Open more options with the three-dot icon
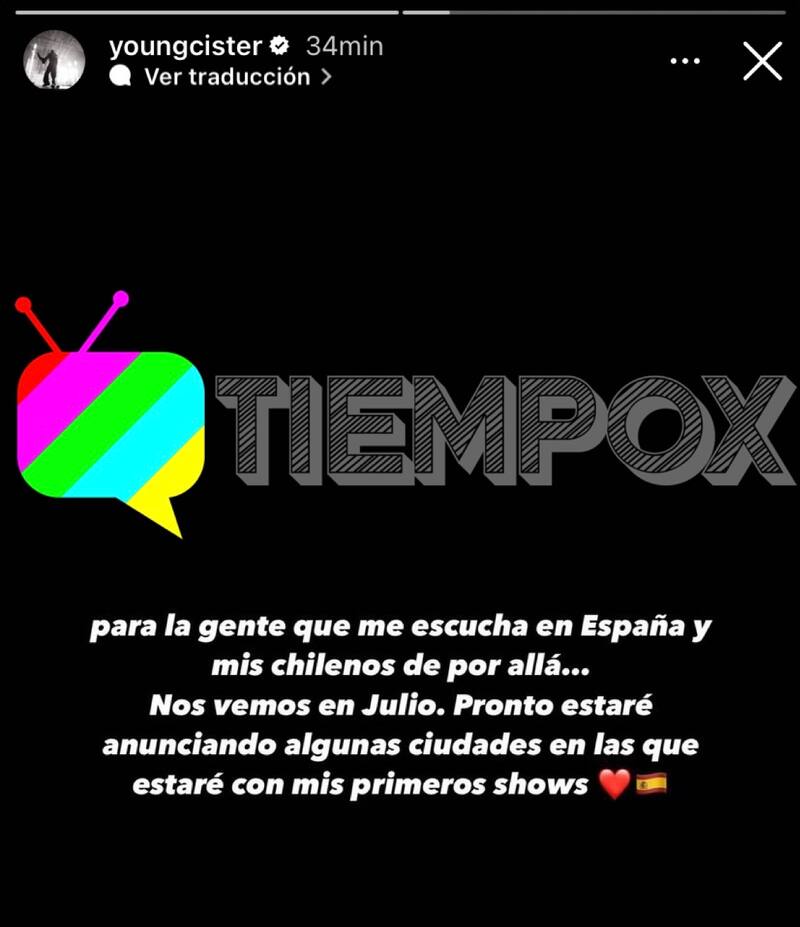Image resolution: width=800 pixels, height=927 pixels. coord(685,60)
